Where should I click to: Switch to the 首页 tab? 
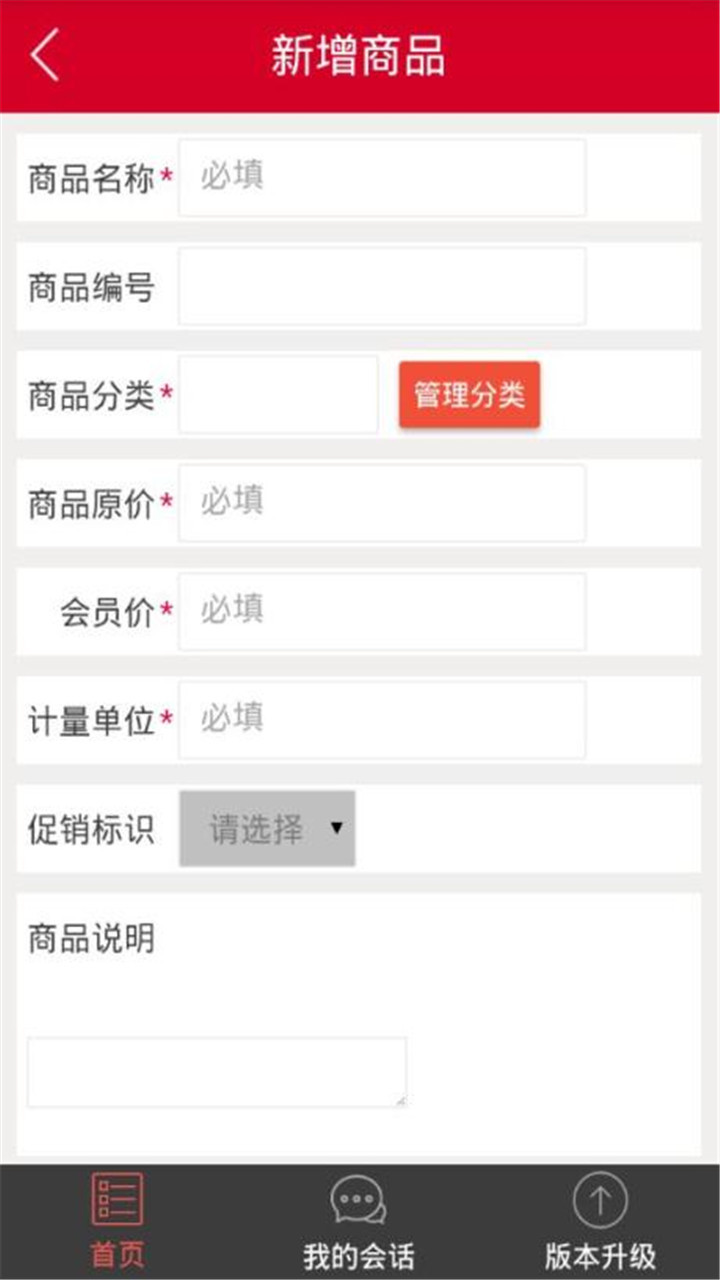[x=117, y=1221]
